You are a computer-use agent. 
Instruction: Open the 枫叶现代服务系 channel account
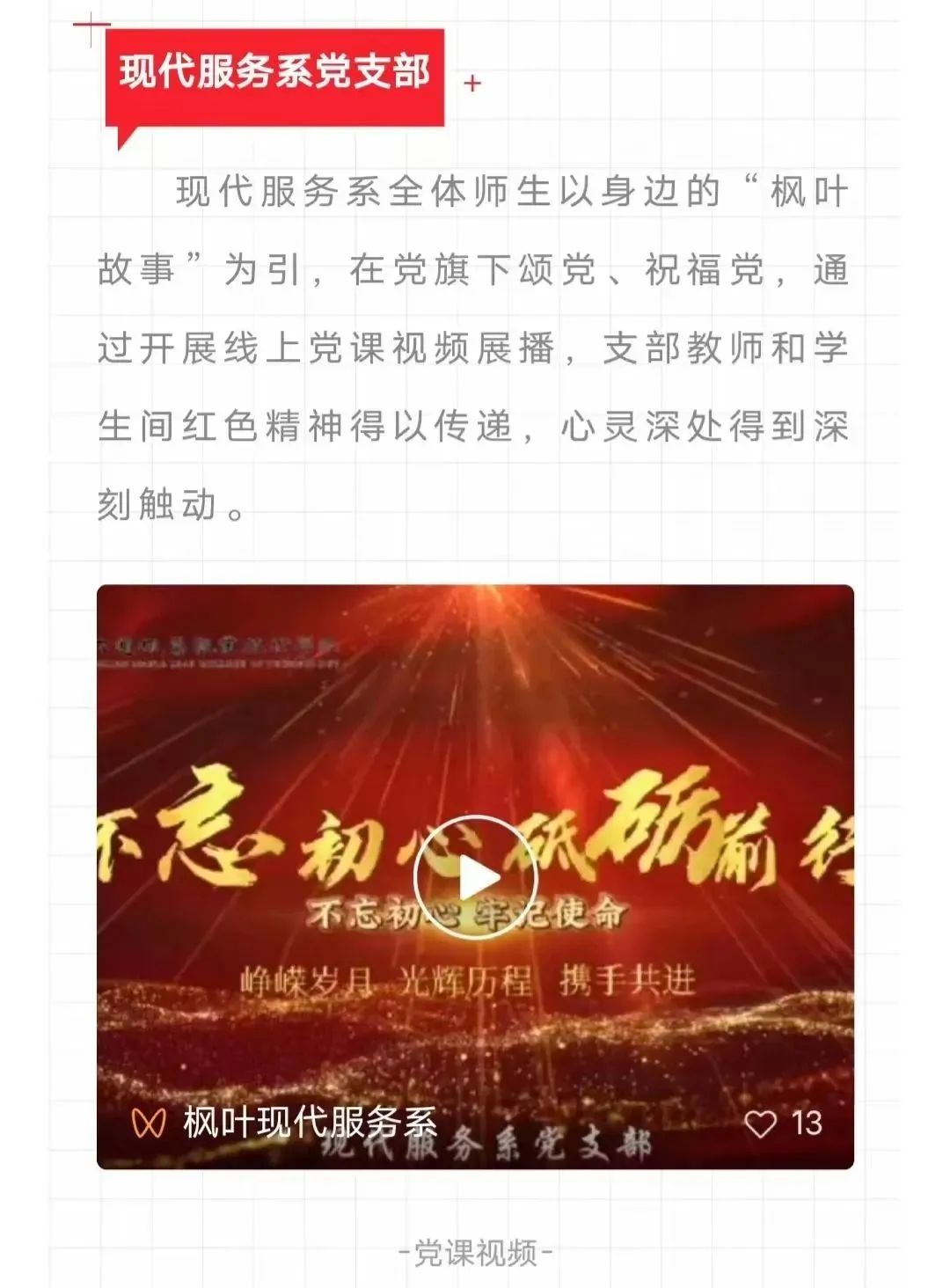click(310, 1123)
